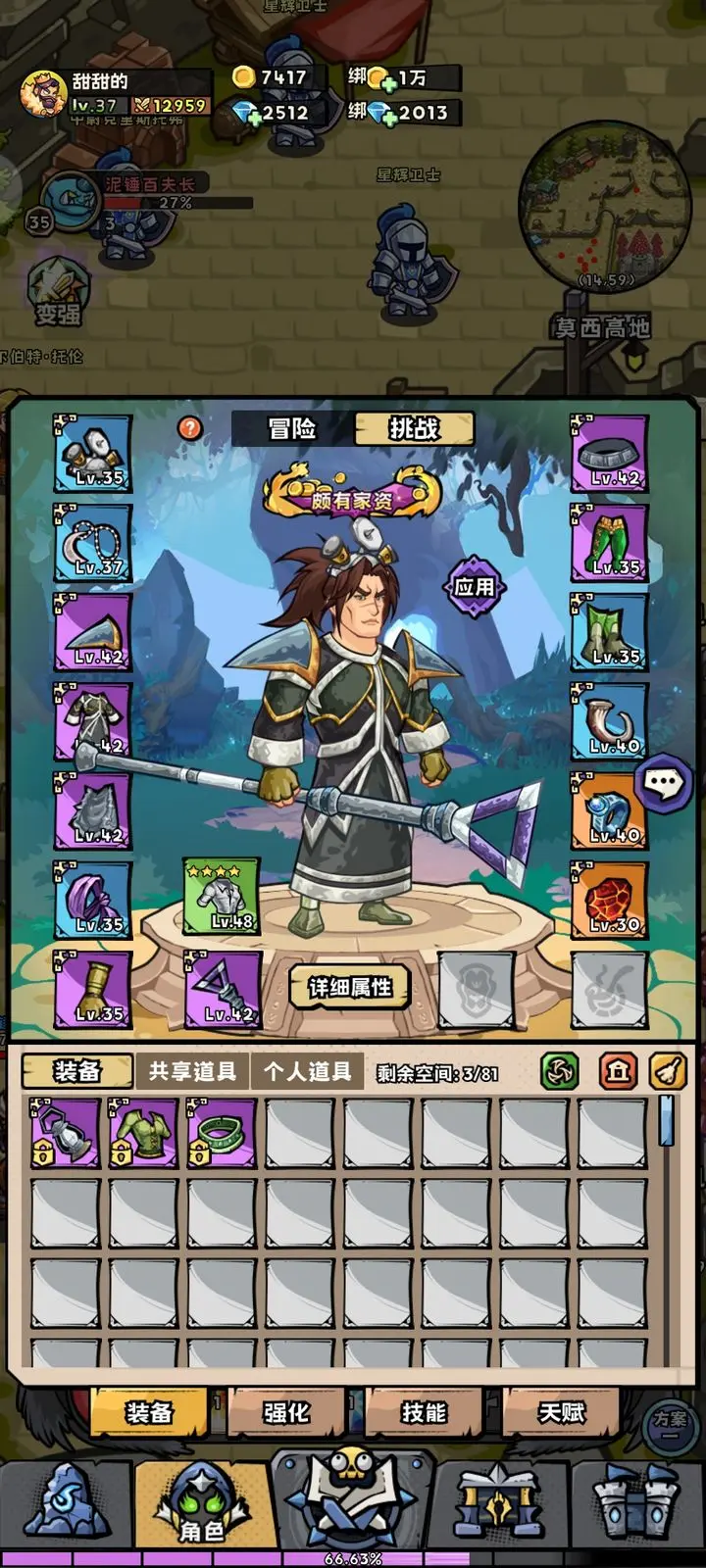Screen dimensions: 706x1568
Task: Tap the 应用 button beside the character
Action: tap(475, 587)
